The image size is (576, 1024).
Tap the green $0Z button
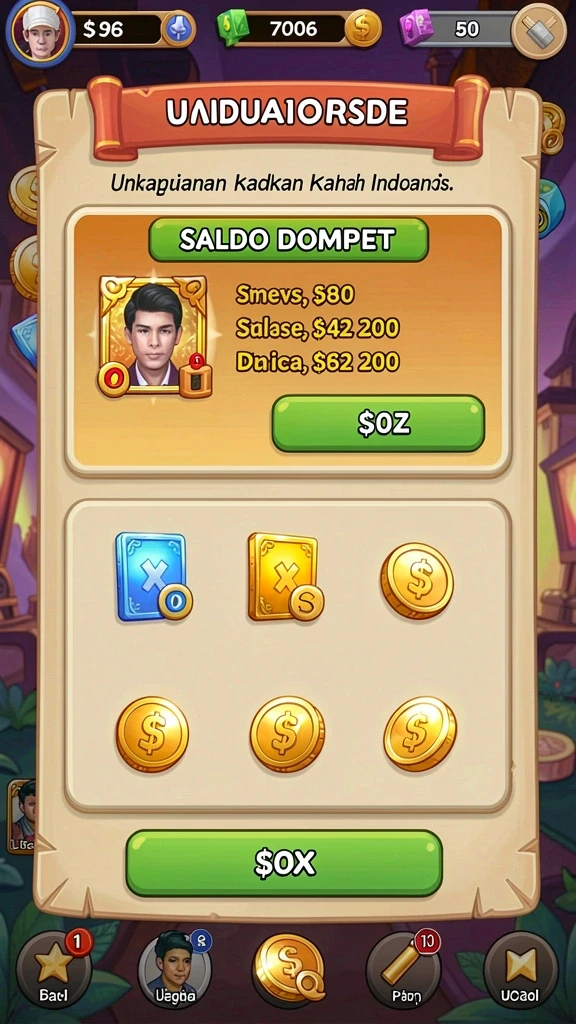pyautogui.click(x=378, y=424)
